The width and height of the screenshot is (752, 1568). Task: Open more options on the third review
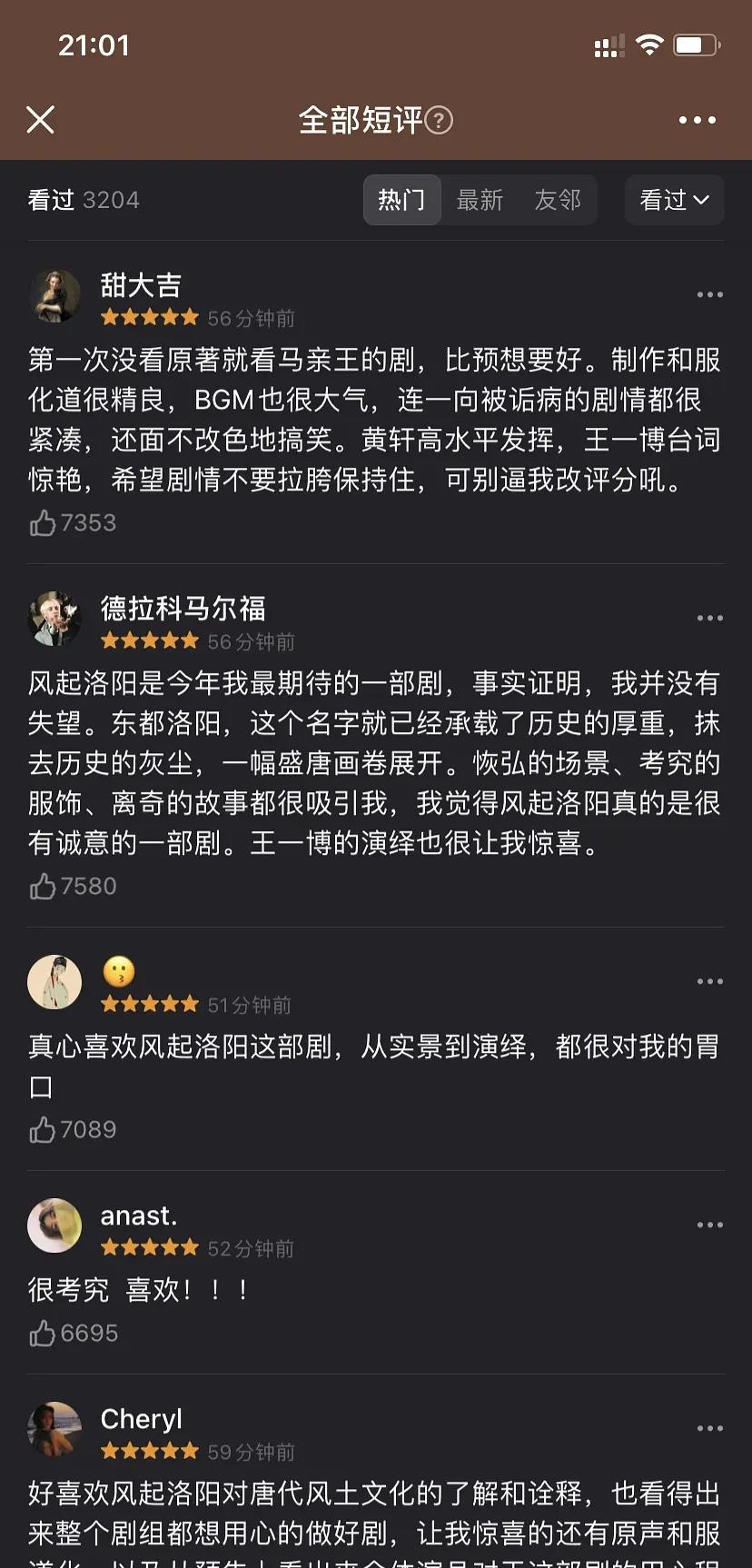click(709, 981)
